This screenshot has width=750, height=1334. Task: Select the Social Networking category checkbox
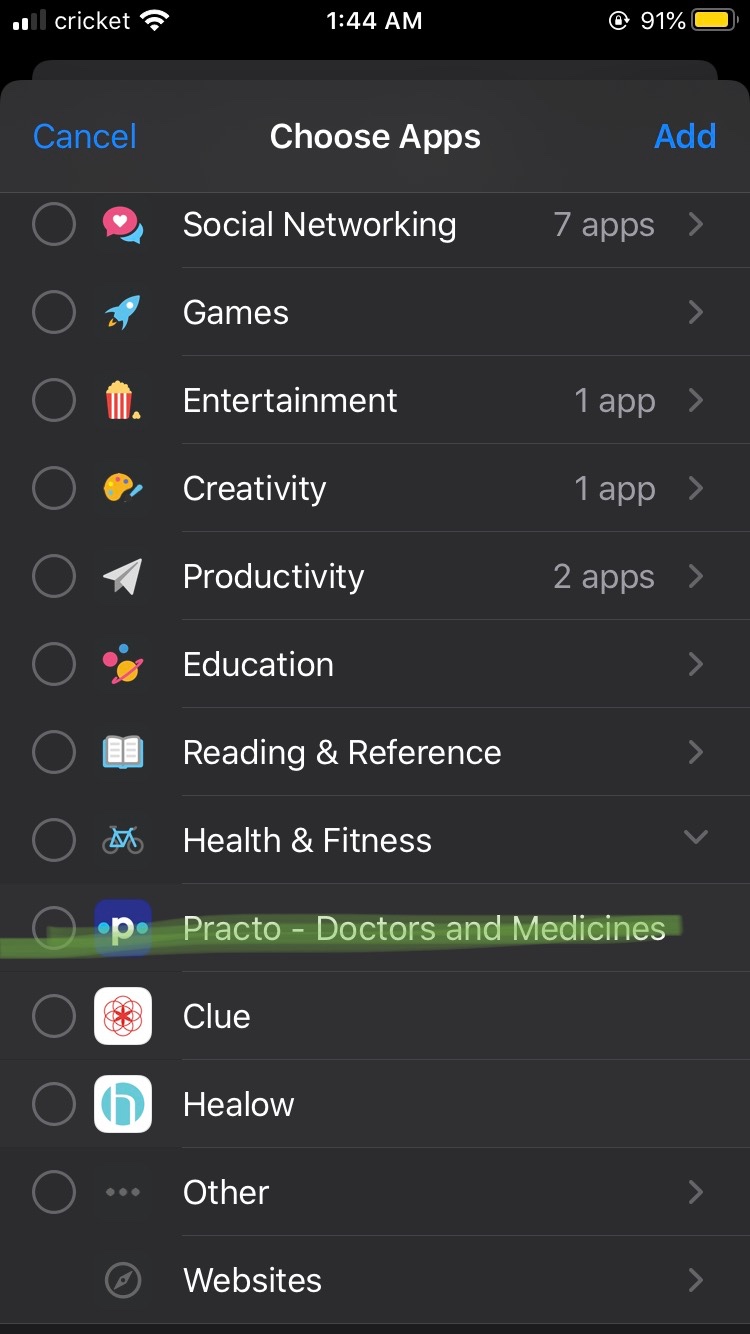[x=54, y=225]
